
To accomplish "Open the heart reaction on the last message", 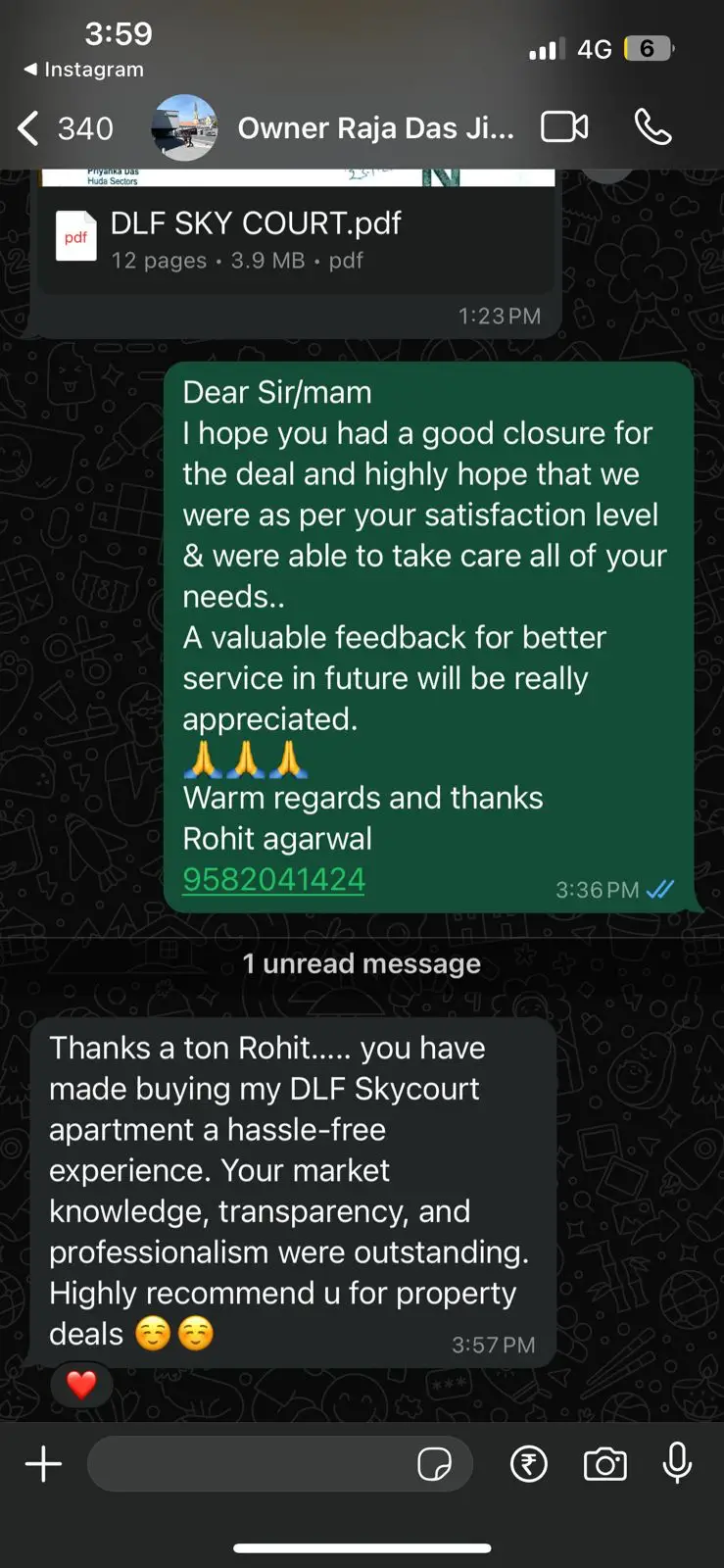I will tap(81, 1385).
